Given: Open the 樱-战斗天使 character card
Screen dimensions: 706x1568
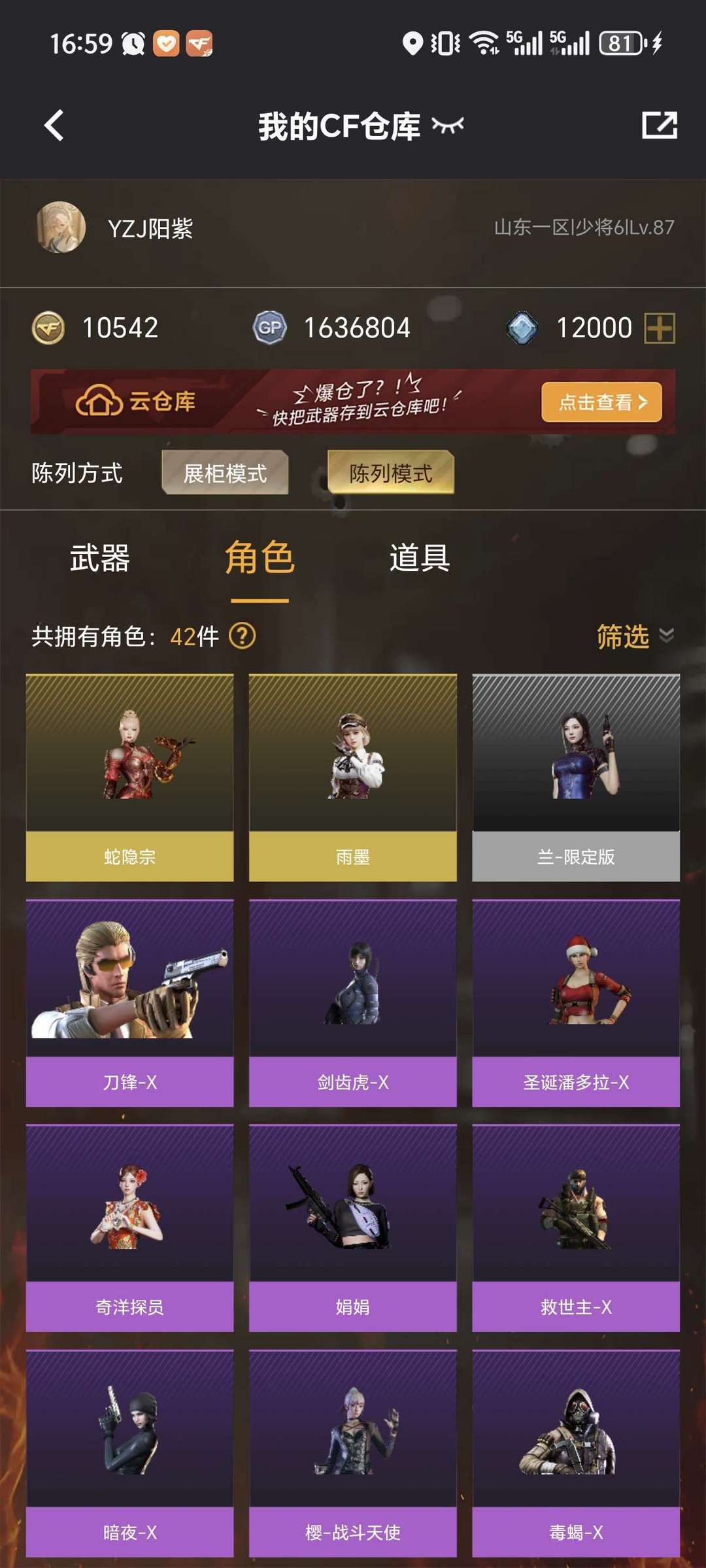Looking at the screenshot, I should click(x=352, y=1452).
